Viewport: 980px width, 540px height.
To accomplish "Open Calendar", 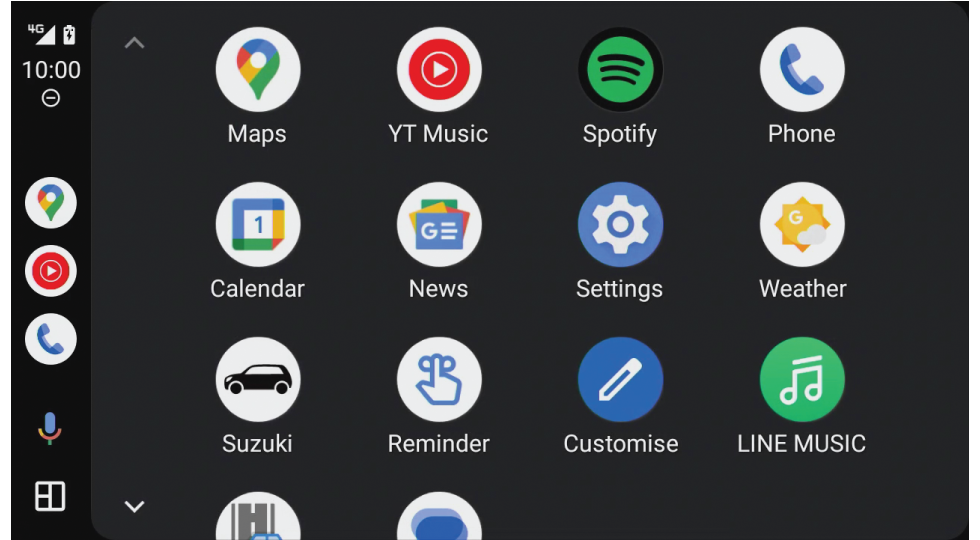I will (258, 225).
